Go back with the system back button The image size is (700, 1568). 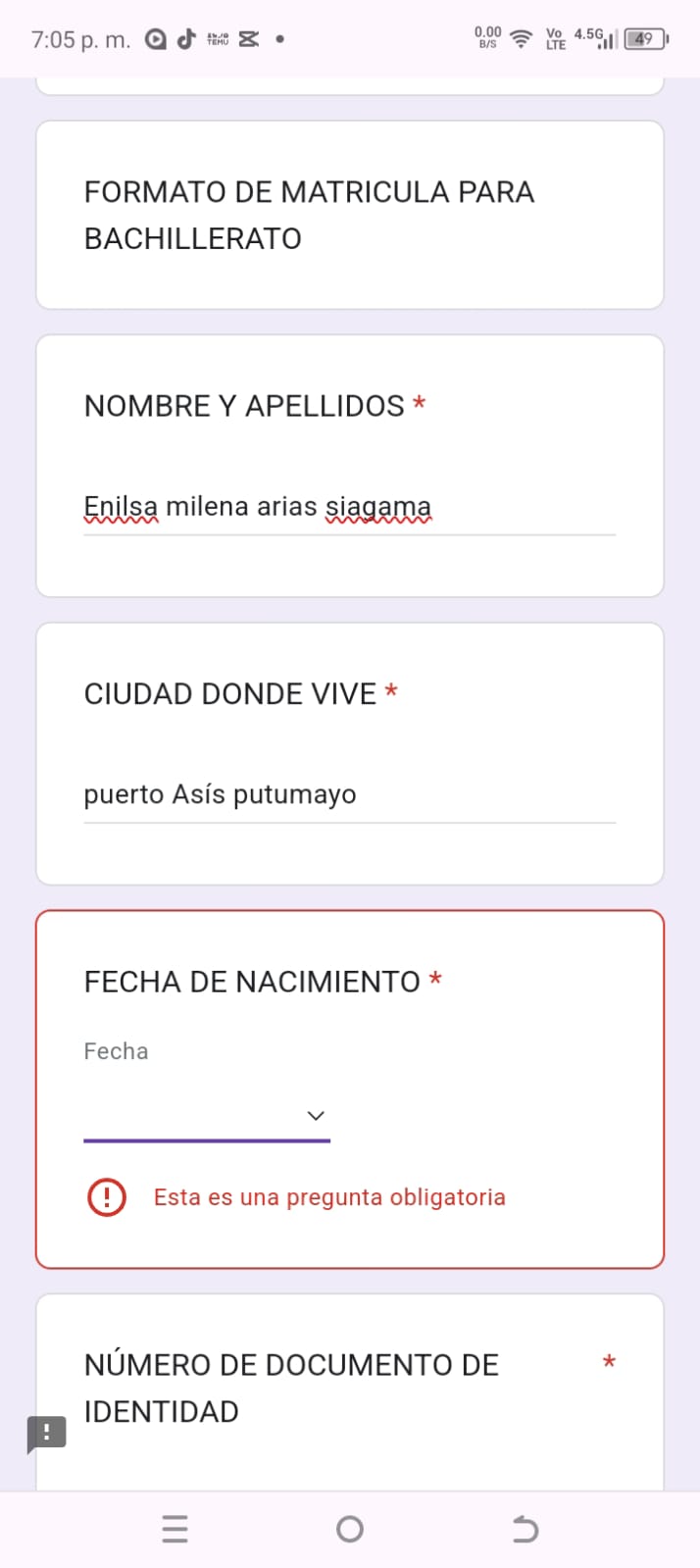[525, 1529]
